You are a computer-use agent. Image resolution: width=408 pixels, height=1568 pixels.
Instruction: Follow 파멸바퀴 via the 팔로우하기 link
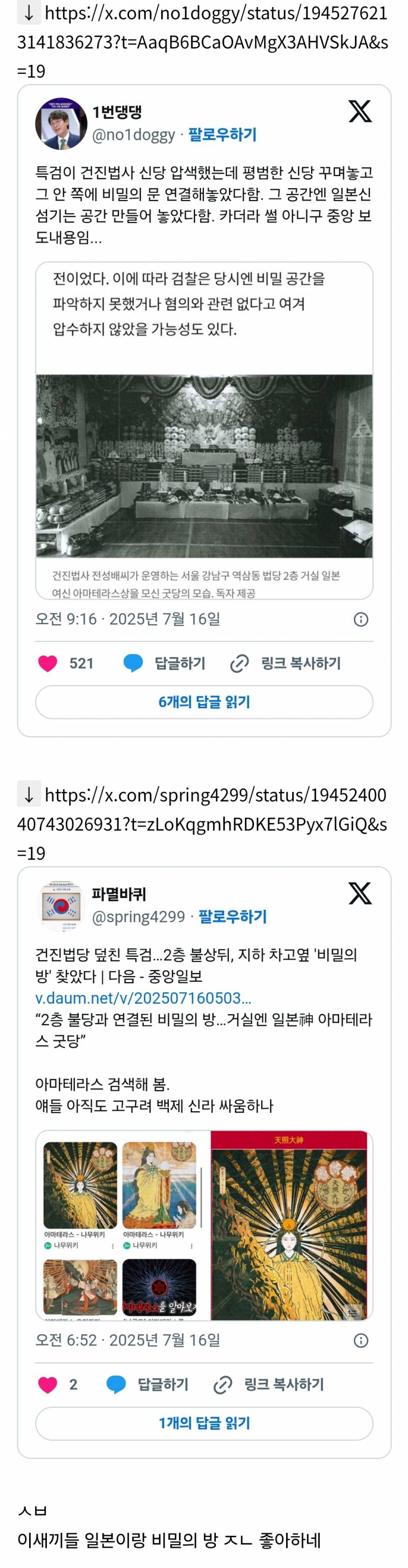coord(232,916)
